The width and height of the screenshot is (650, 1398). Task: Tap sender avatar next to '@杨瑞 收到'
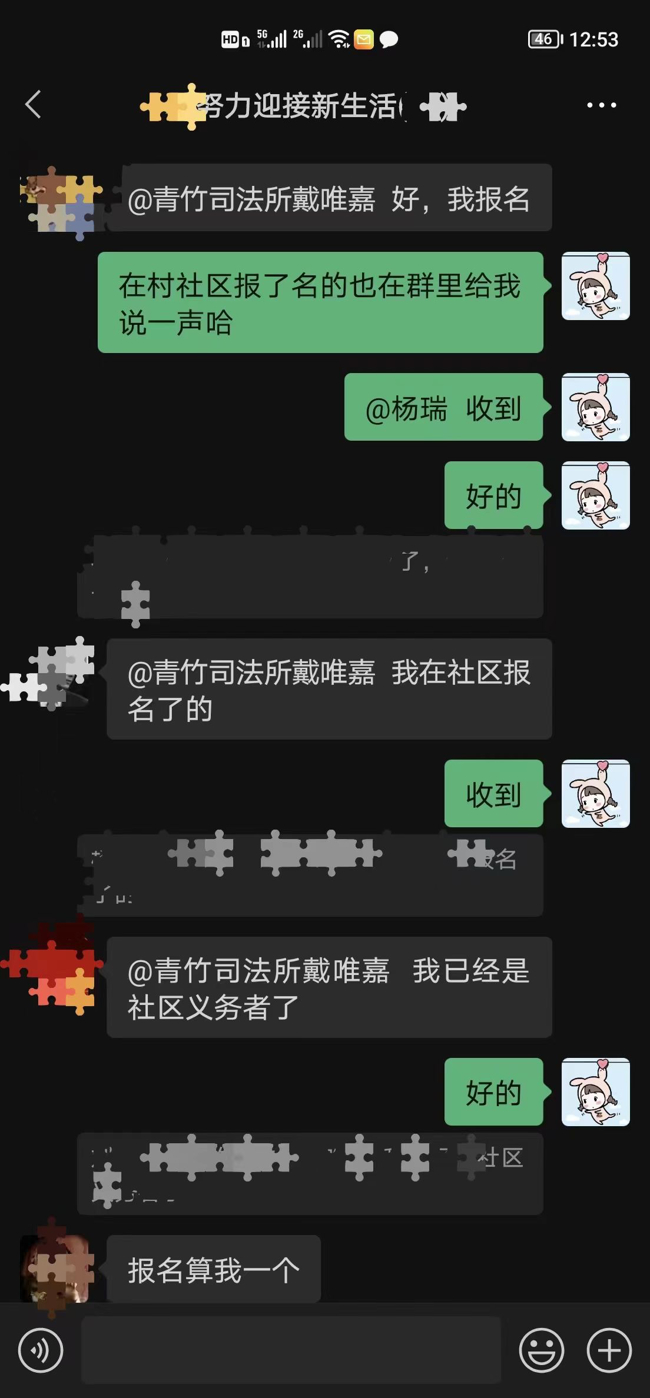[x=595, y=407]
